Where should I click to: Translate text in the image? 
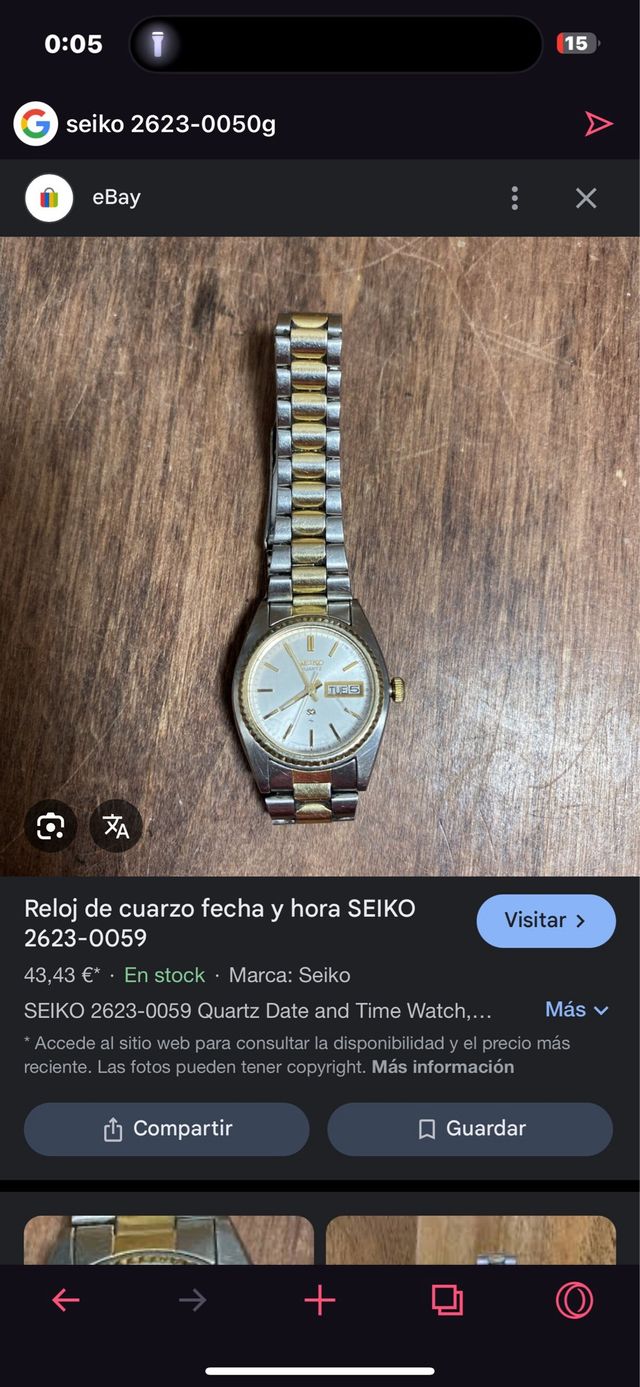click(116, 826)
